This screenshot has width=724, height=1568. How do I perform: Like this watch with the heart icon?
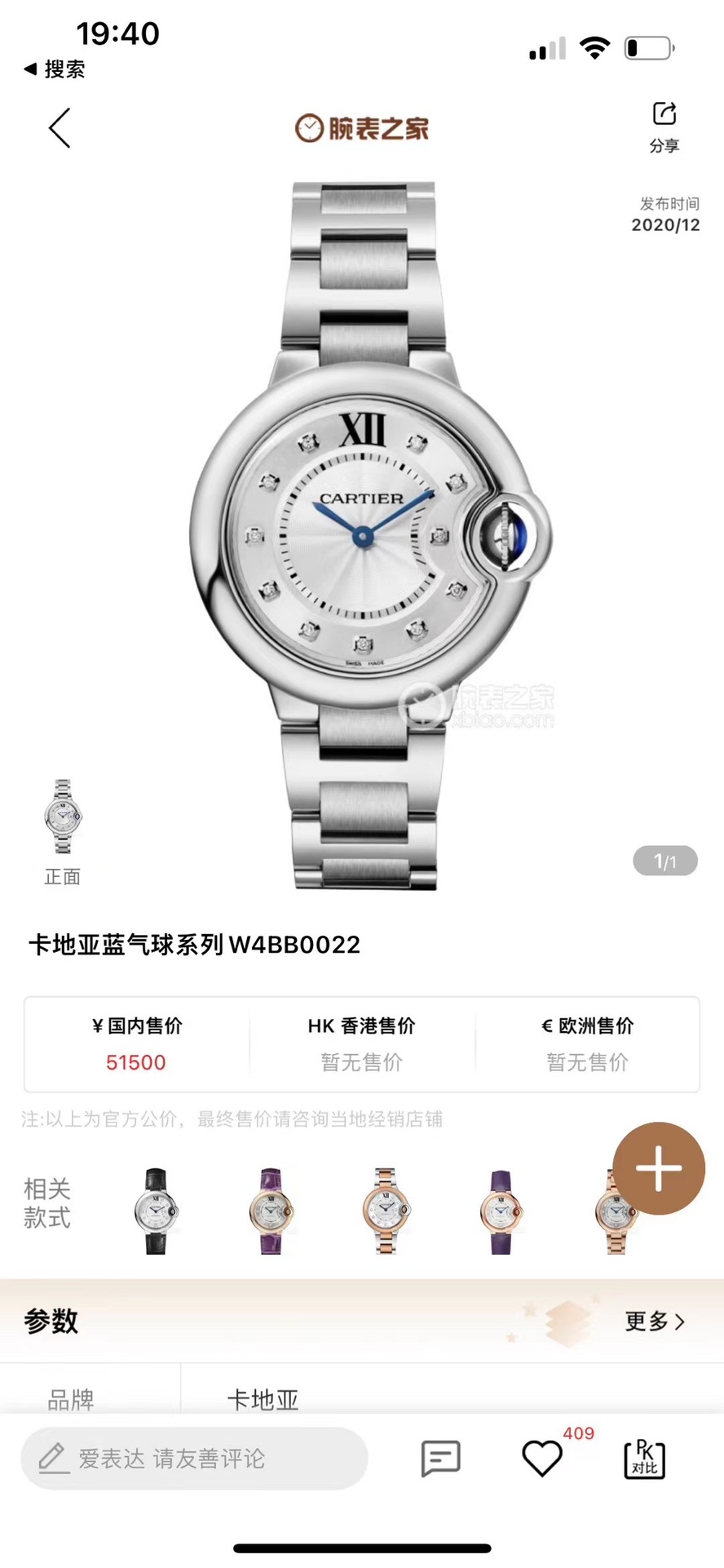[x=542, y=1458]
